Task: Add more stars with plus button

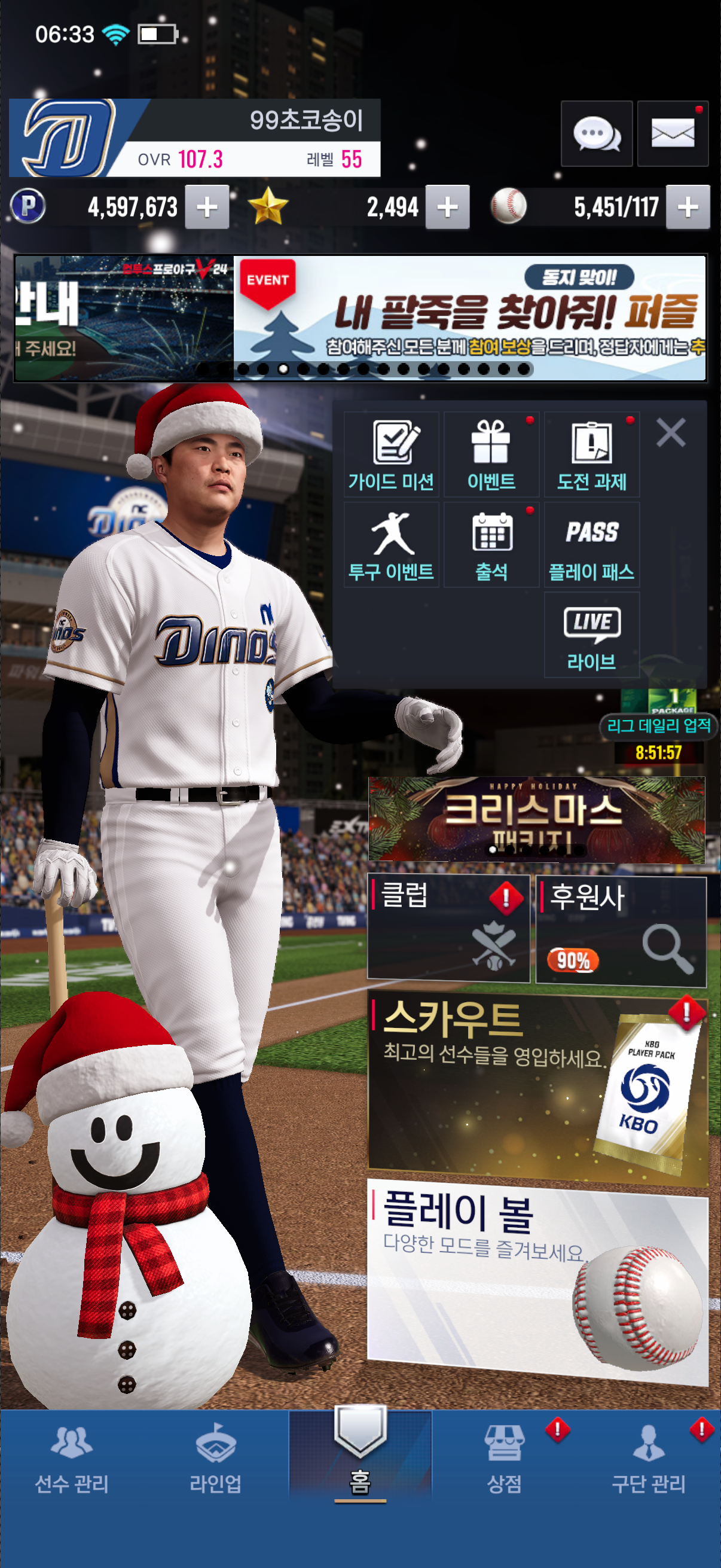Action: click(447, 208)
